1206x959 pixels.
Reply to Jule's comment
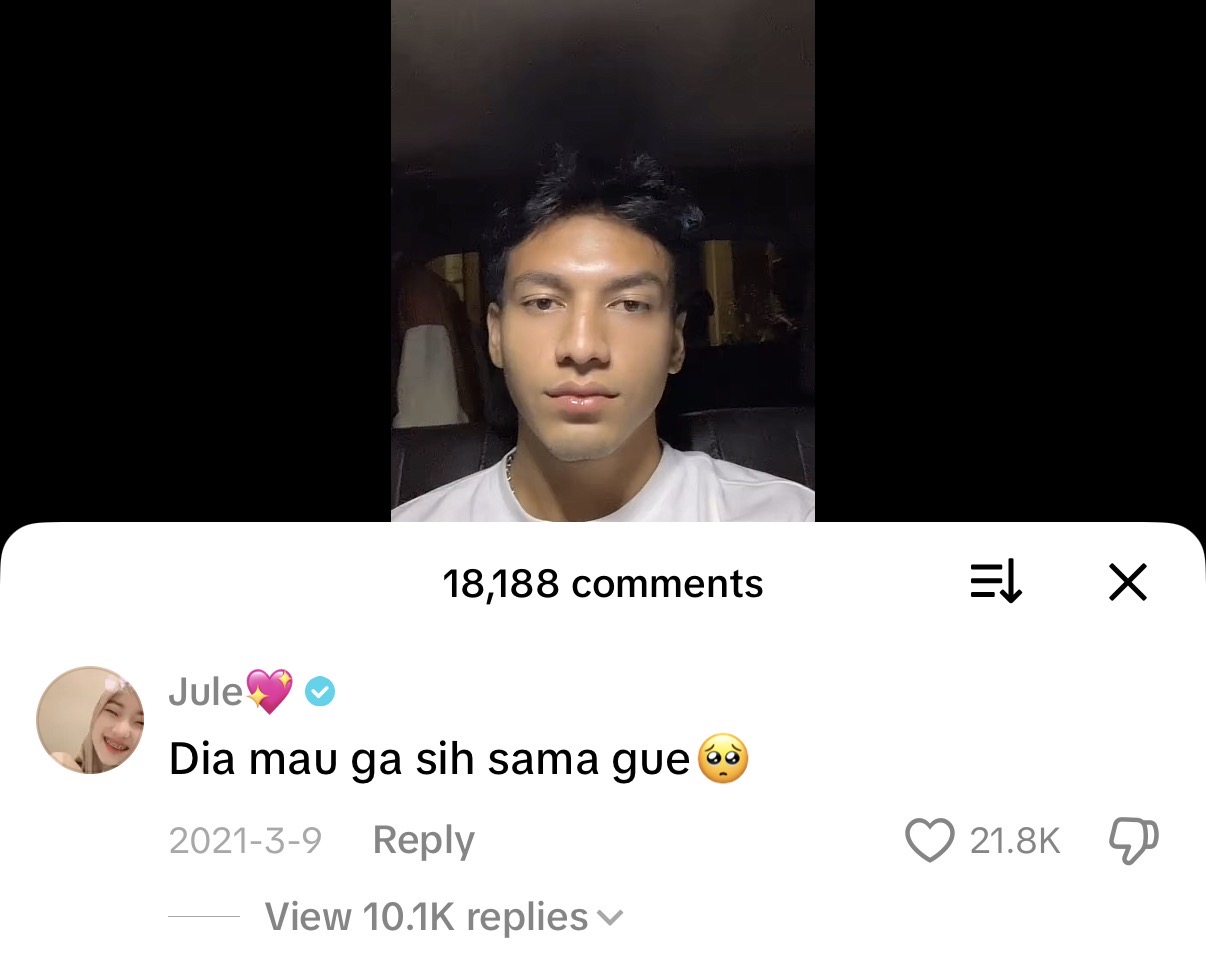[x=423, y=841]
